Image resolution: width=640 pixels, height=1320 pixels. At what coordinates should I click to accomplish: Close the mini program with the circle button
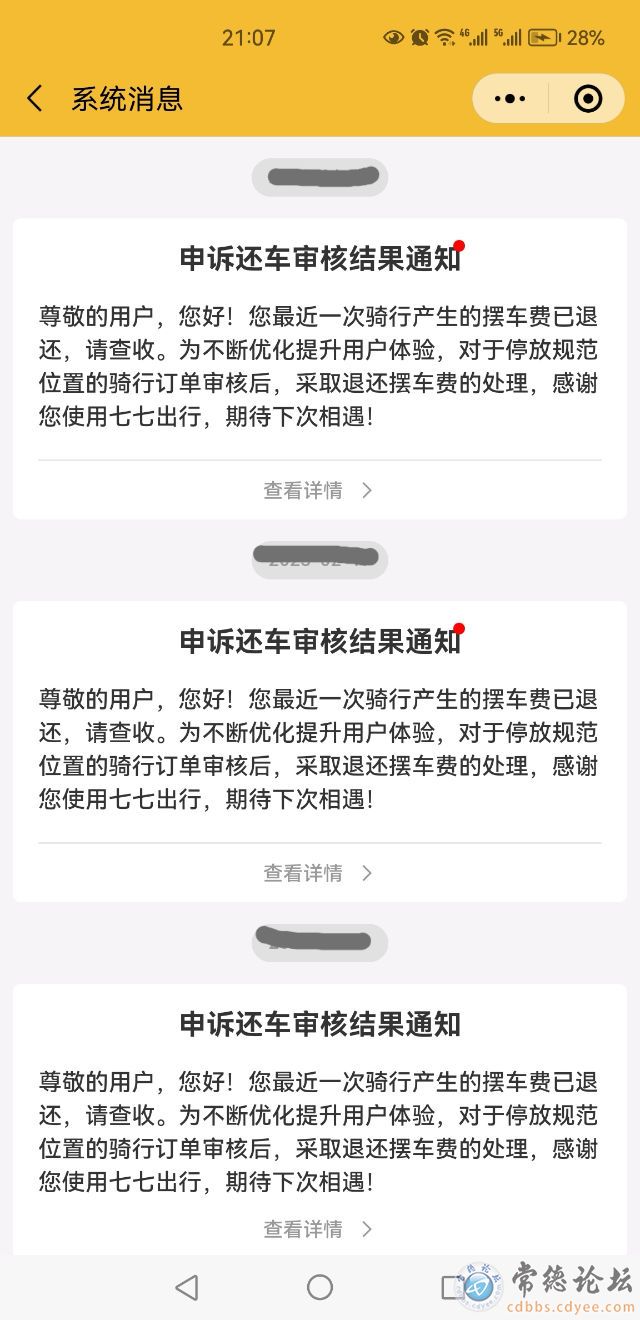pyautogui.click(x=588, y=98)
